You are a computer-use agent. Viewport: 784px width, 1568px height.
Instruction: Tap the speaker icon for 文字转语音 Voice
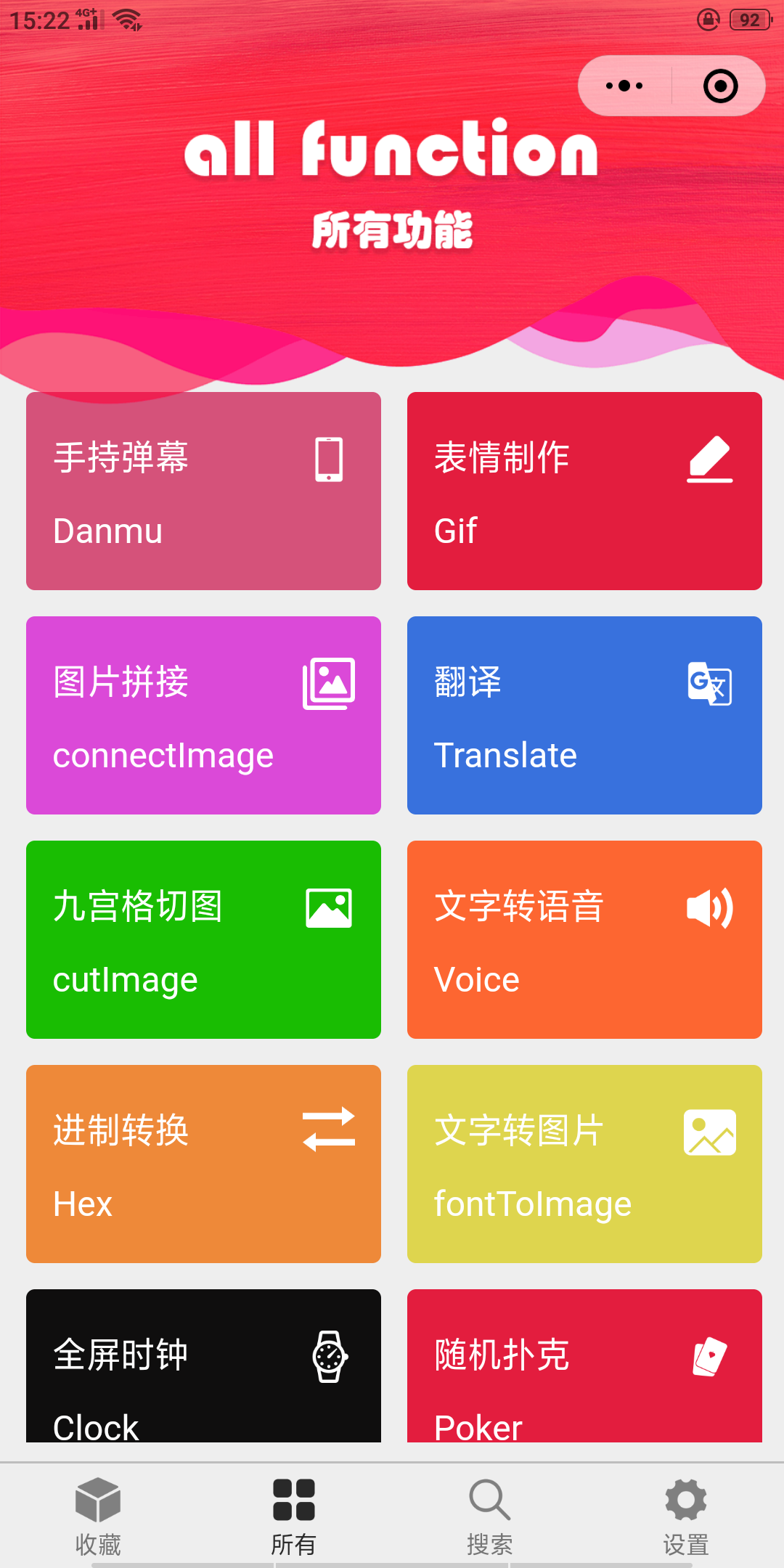(710, 907)
